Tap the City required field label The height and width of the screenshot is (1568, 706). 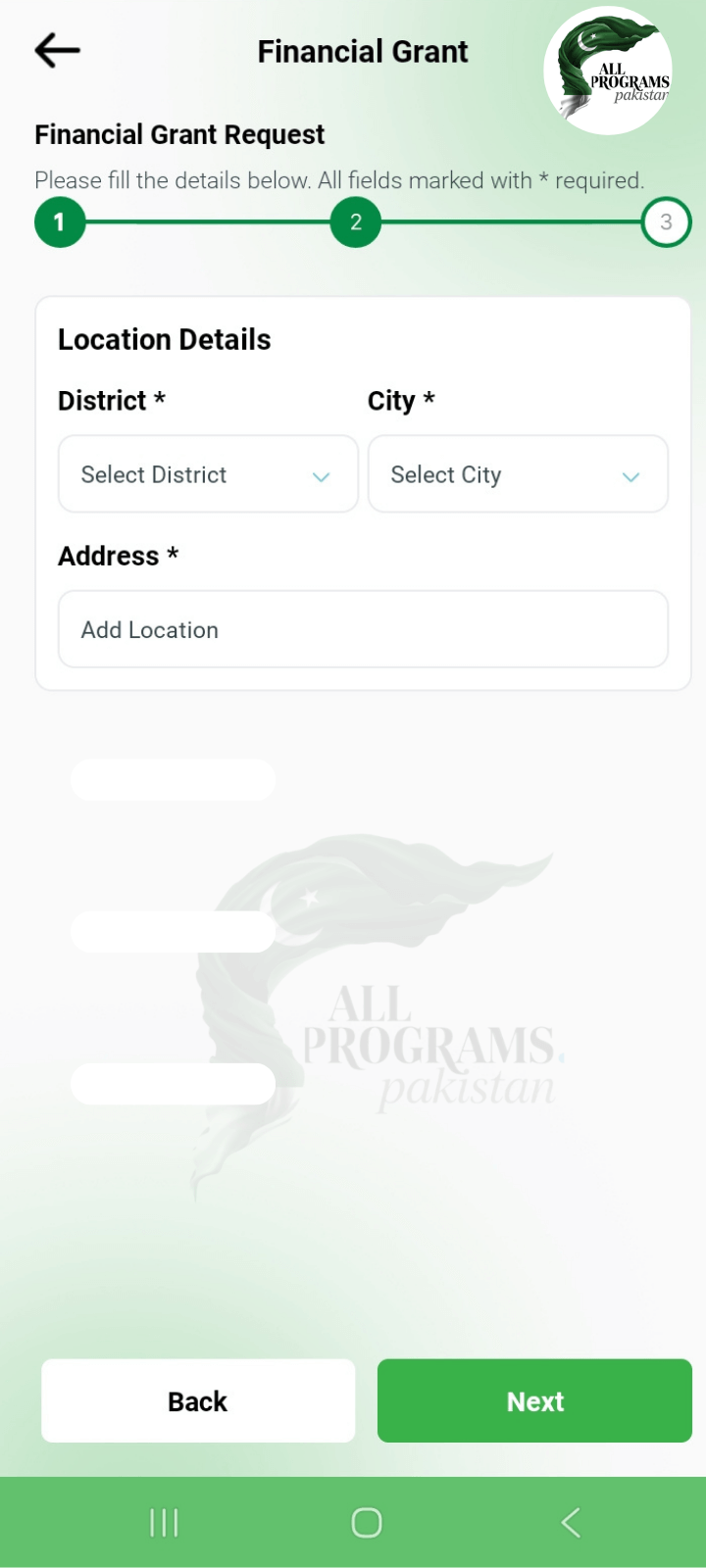point(400,400)
